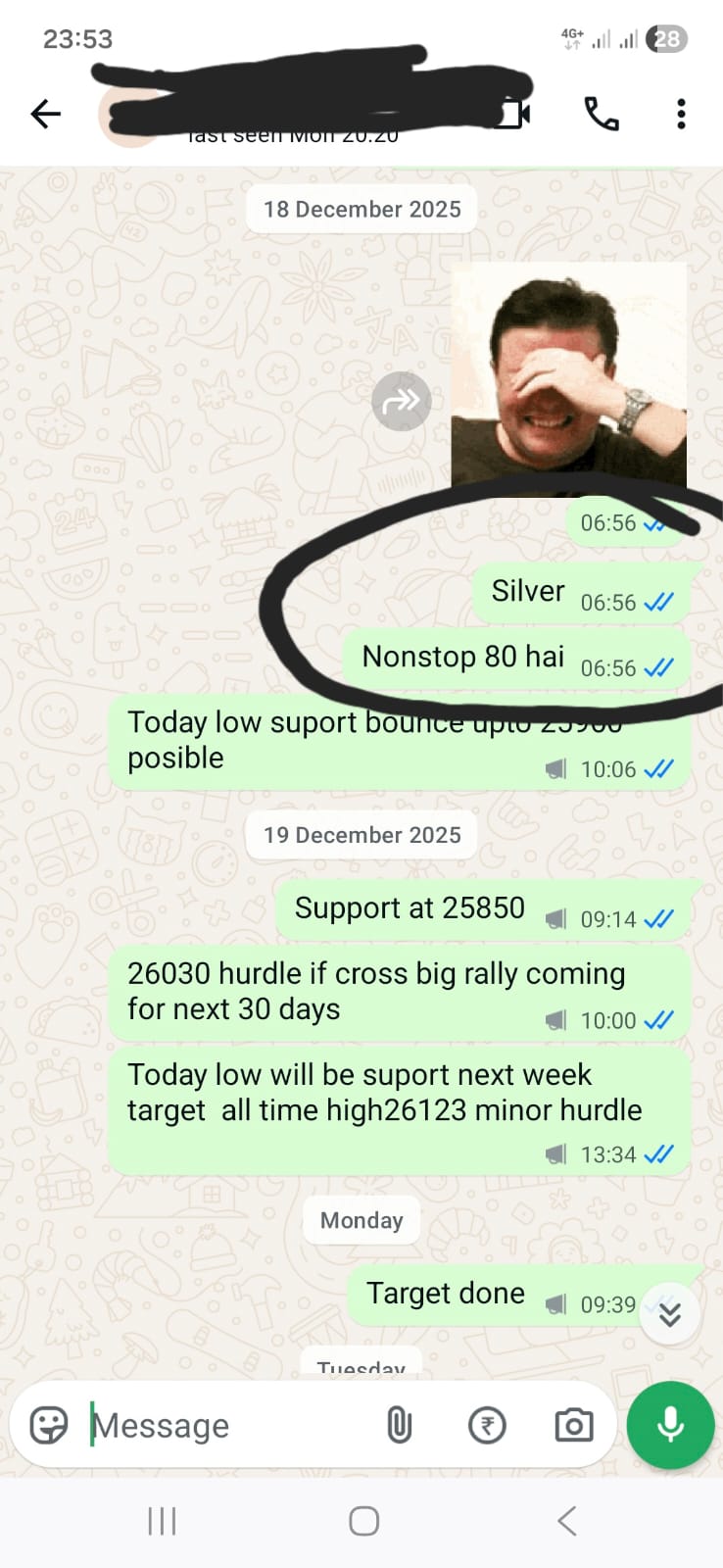Attach a file with the paperclip
The width and height of the screenshot is (723, 1568).
[399, 1425]
